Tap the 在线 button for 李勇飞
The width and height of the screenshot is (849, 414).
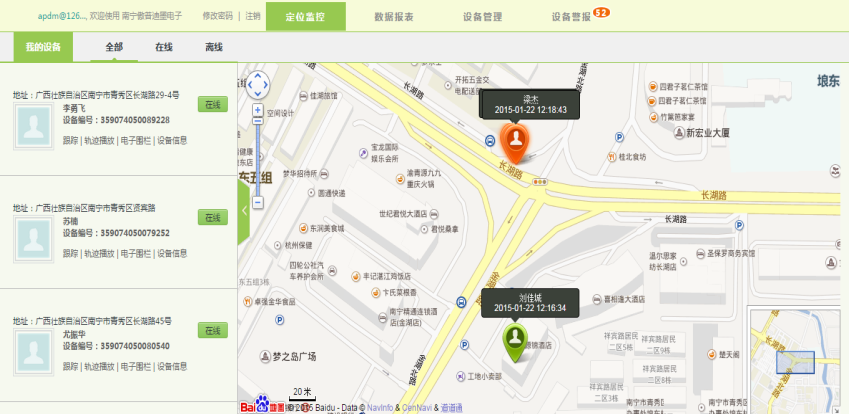click(212, 105)
